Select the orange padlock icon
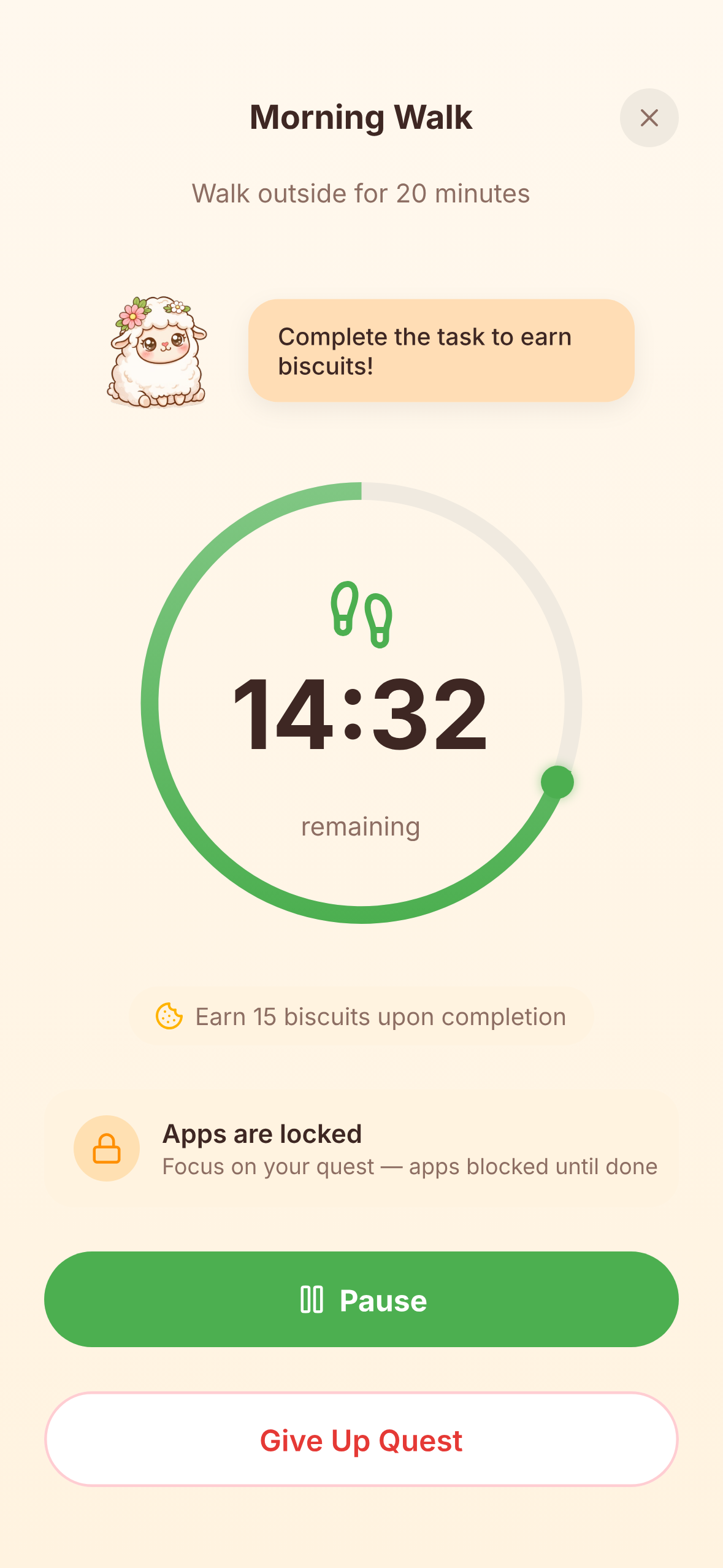This screenshot has width=723, height=1568. pyautogui.click(x=106, y=1148)
